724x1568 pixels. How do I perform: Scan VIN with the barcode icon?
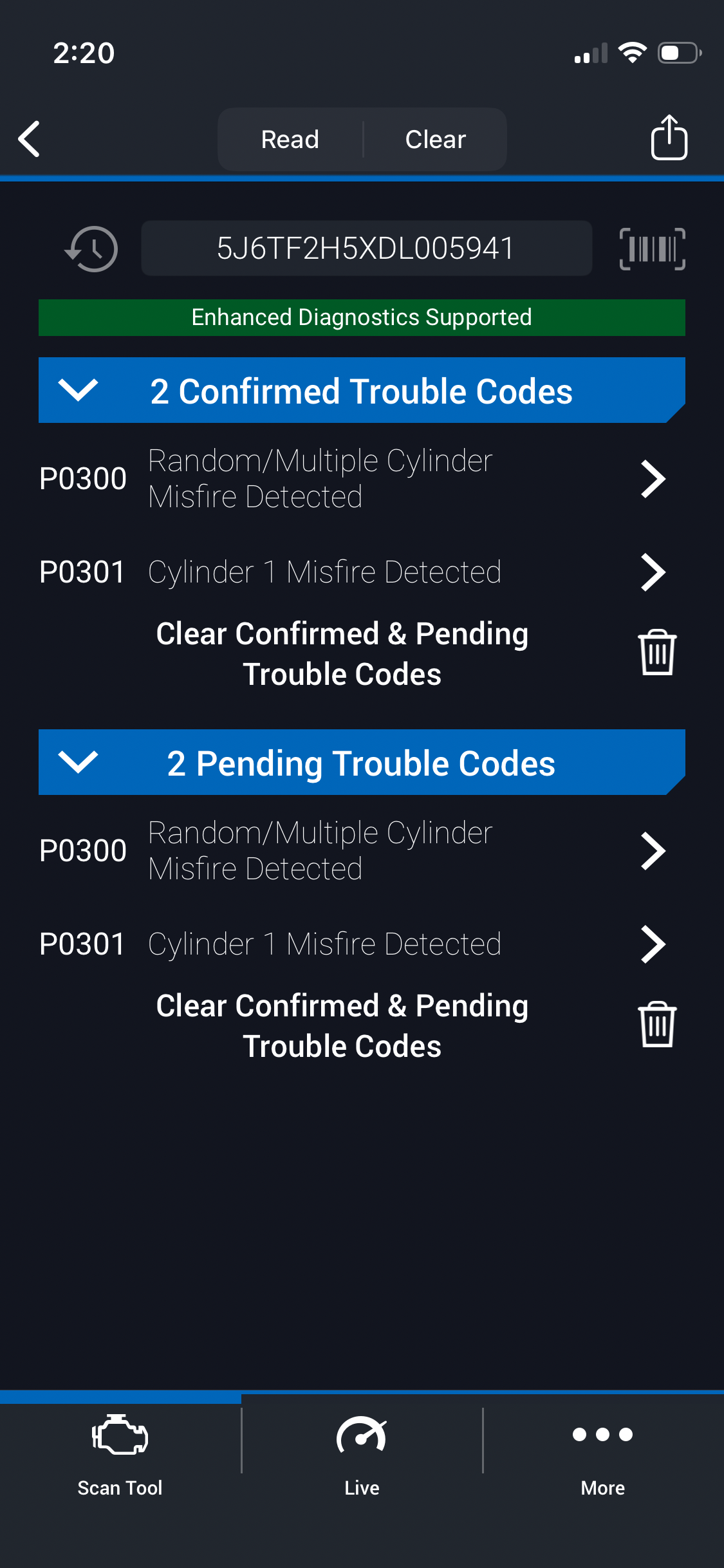(x=652, y=249)
